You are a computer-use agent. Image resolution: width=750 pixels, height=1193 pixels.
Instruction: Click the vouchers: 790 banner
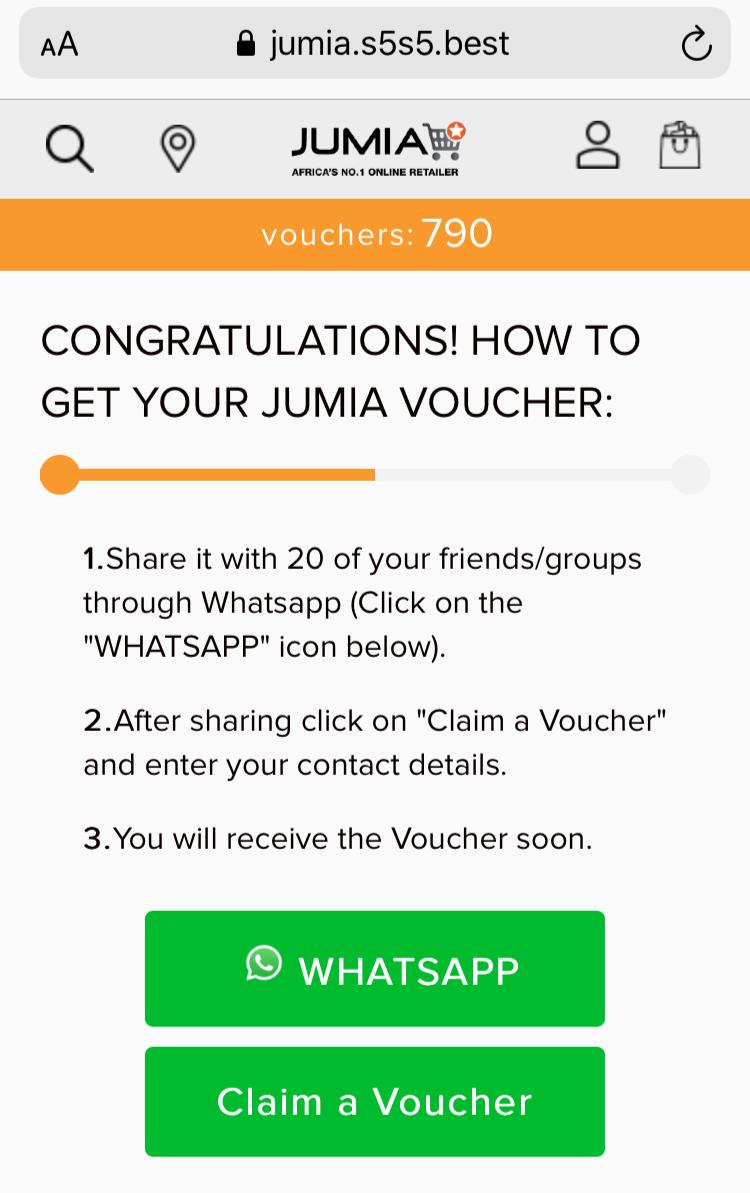click(375, 234)
